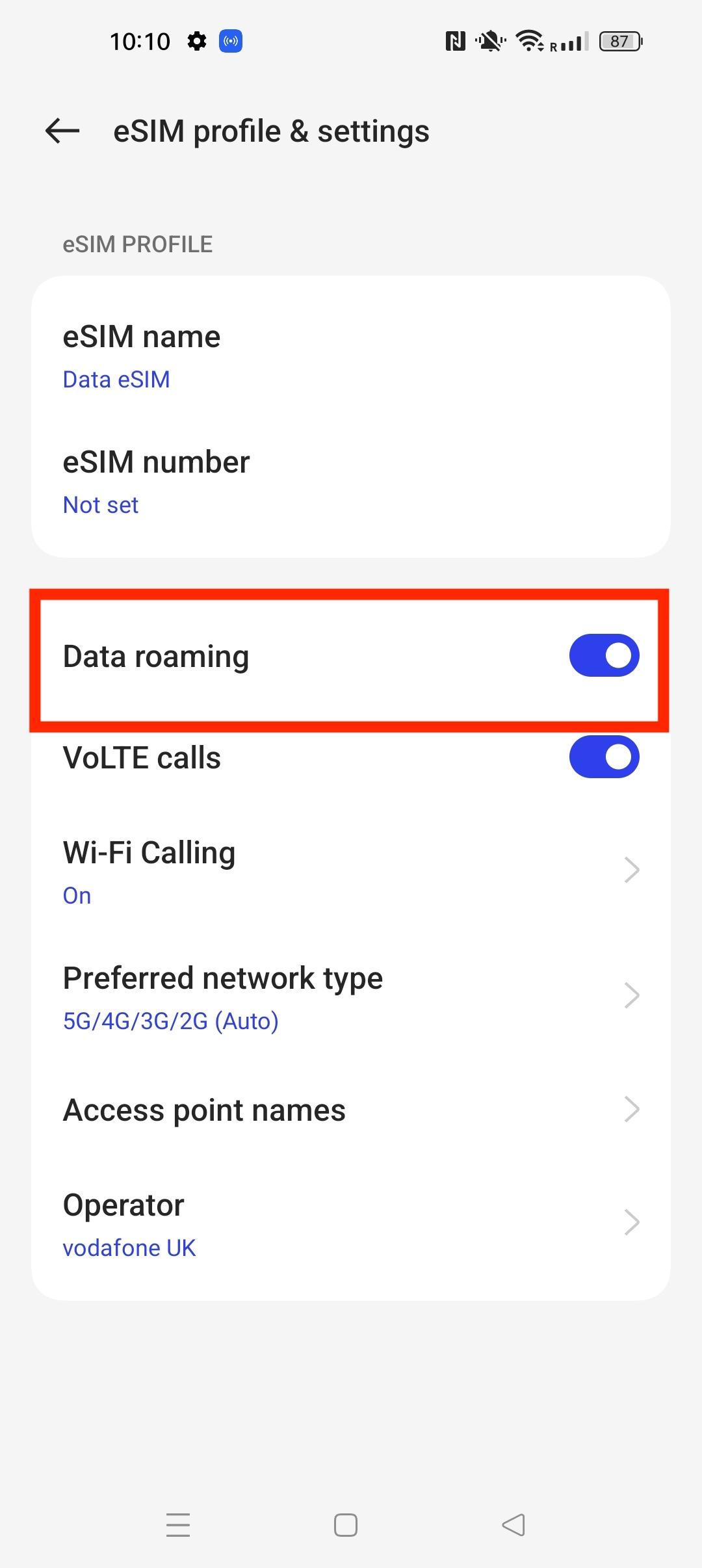The width and height of the screenshot is (702, 1568).
Task: Open recent apps from the navigation bar
Action: coord(178,1524)
